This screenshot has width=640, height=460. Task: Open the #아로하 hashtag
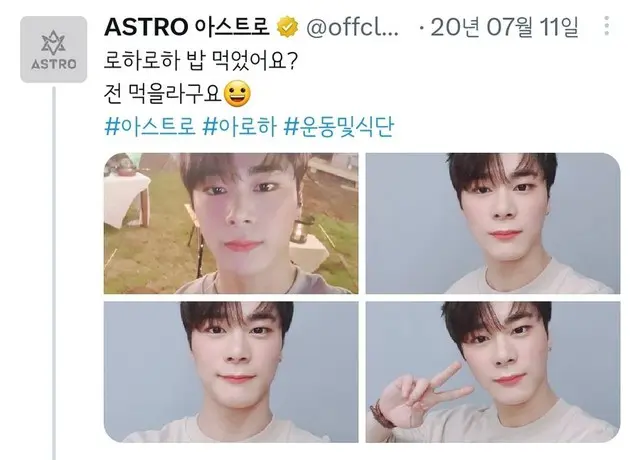[x=238, y=129]
